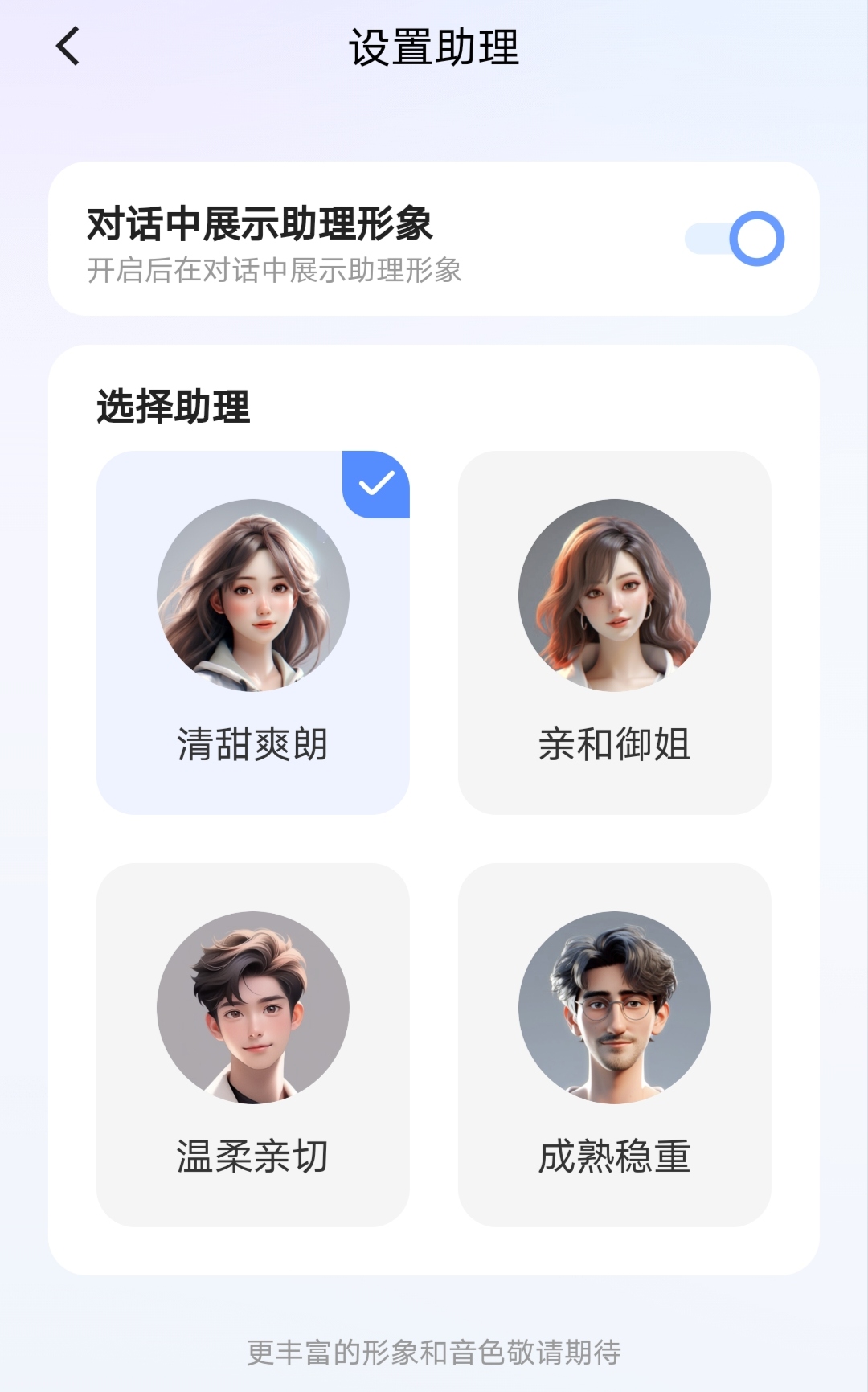Choose the 亲和御姐 assistant

[x=615, y=632]
